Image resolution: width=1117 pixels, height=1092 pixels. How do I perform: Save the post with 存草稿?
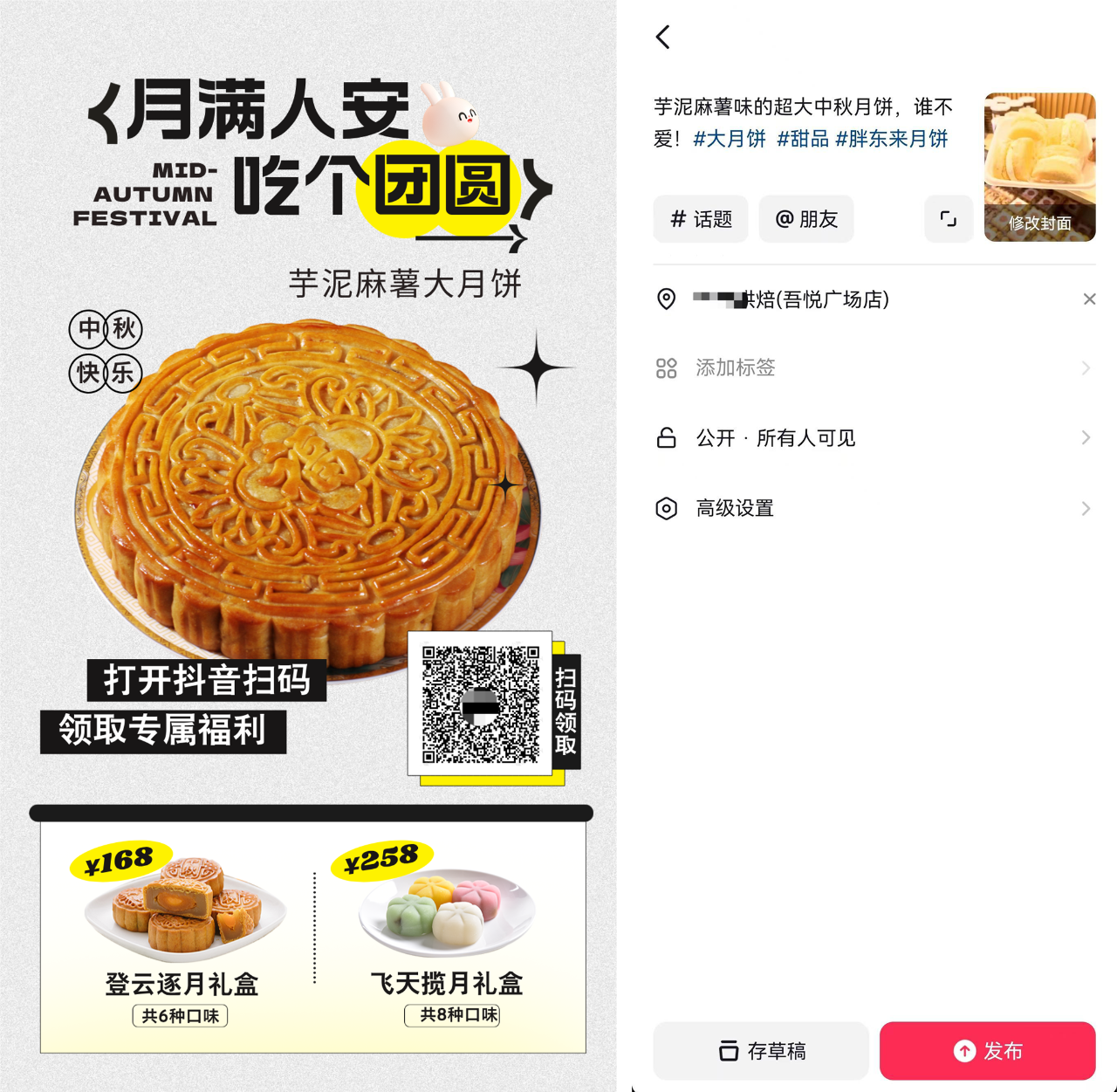click(761, 1051)
